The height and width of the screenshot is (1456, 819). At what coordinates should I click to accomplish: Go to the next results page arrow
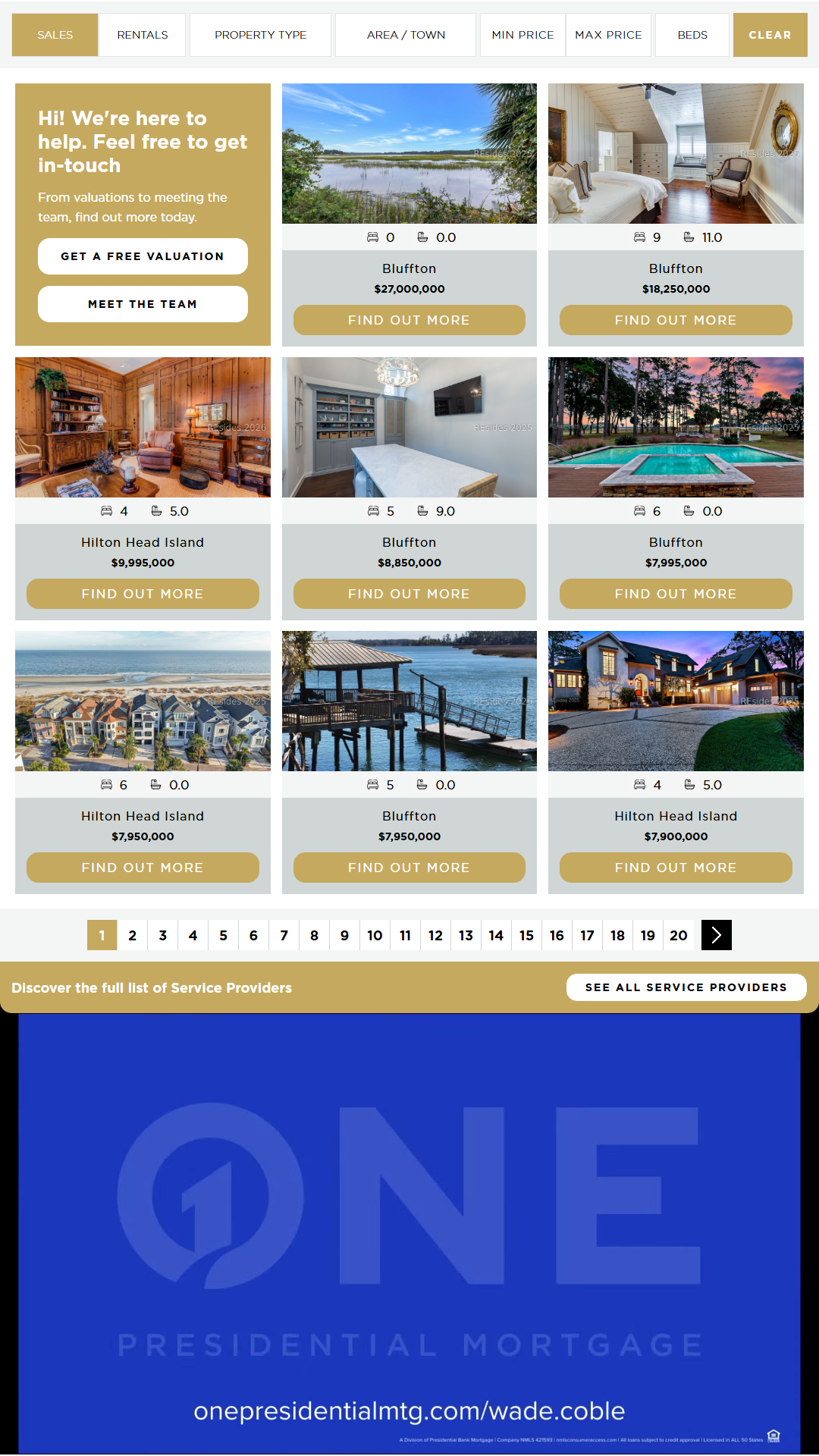coord(717,935)
